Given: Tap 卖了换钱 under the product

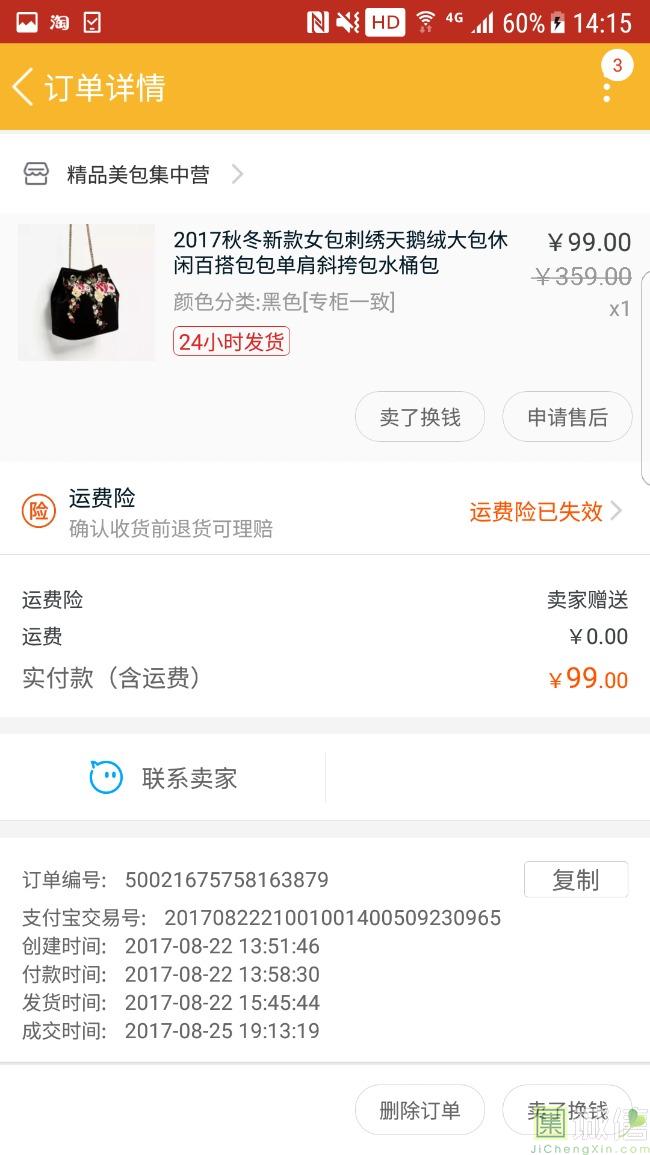Looking at the screenshot, I should [x=420, y=417].
